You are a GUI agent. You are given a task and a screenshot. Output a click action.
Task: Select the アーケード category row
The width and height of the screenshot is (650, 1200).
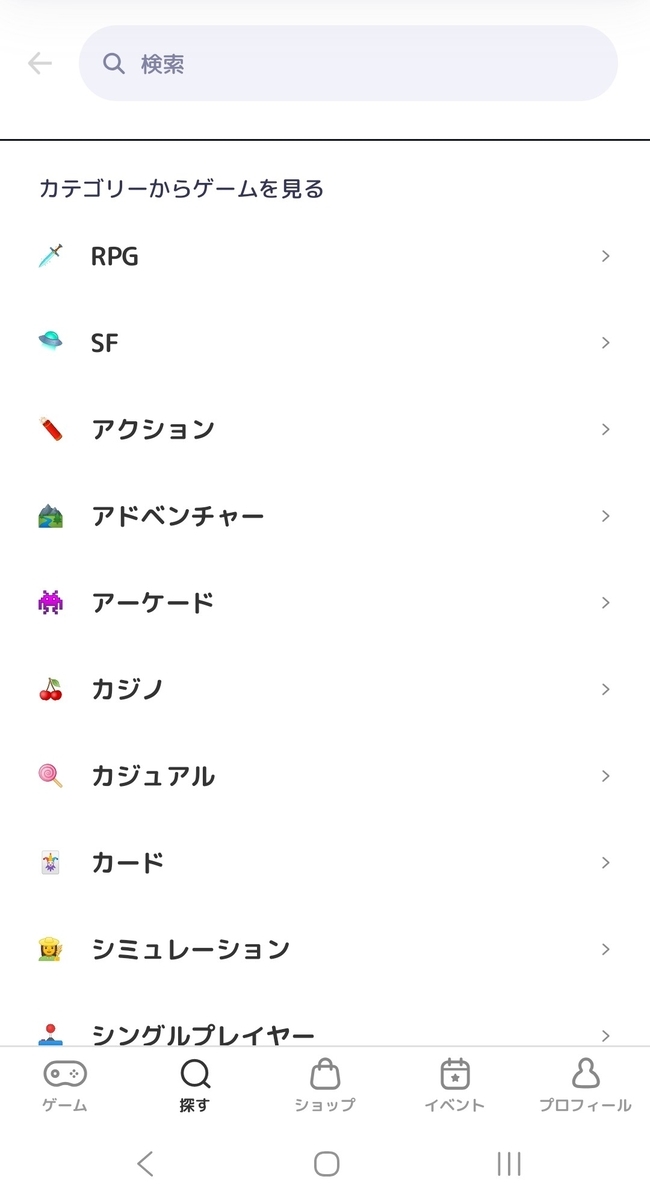(x=324, y=603)
